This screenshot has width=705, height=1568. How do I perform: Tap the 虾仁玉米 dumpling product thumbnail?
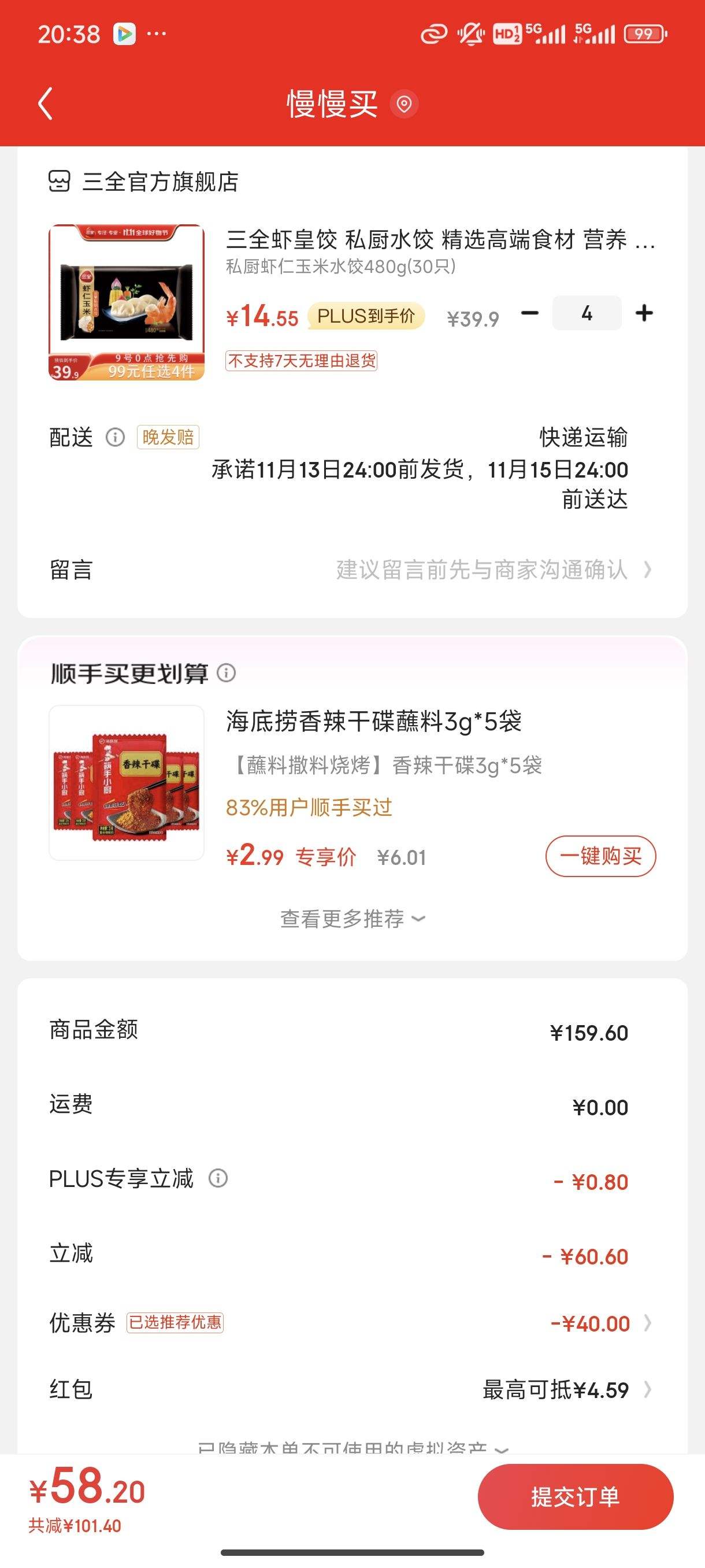[x=126, y=301]
